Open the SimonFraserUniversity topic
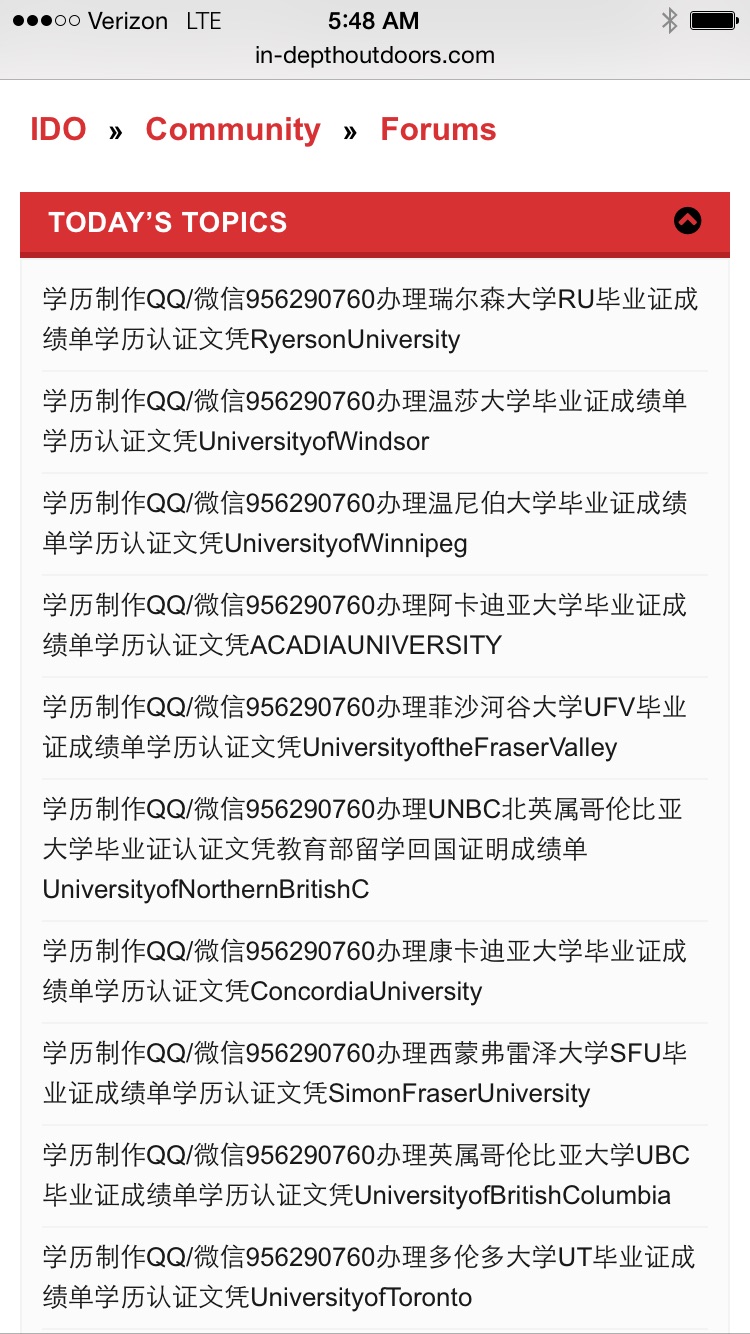The image size is (750, 1334). [x=366, y=1073]
